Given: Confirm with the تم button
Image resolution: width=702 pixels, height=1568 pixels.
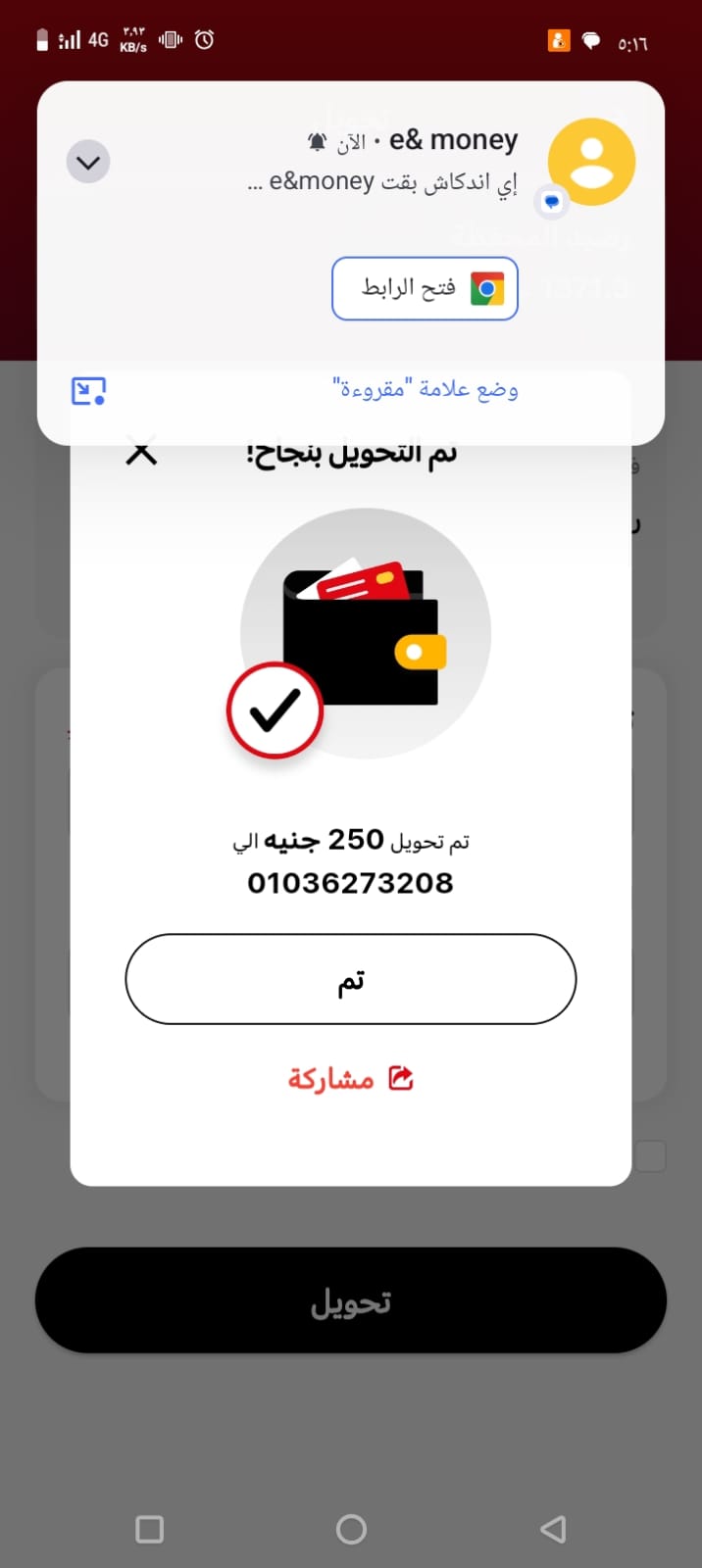Looking at the screenshot, I should 350,979.
